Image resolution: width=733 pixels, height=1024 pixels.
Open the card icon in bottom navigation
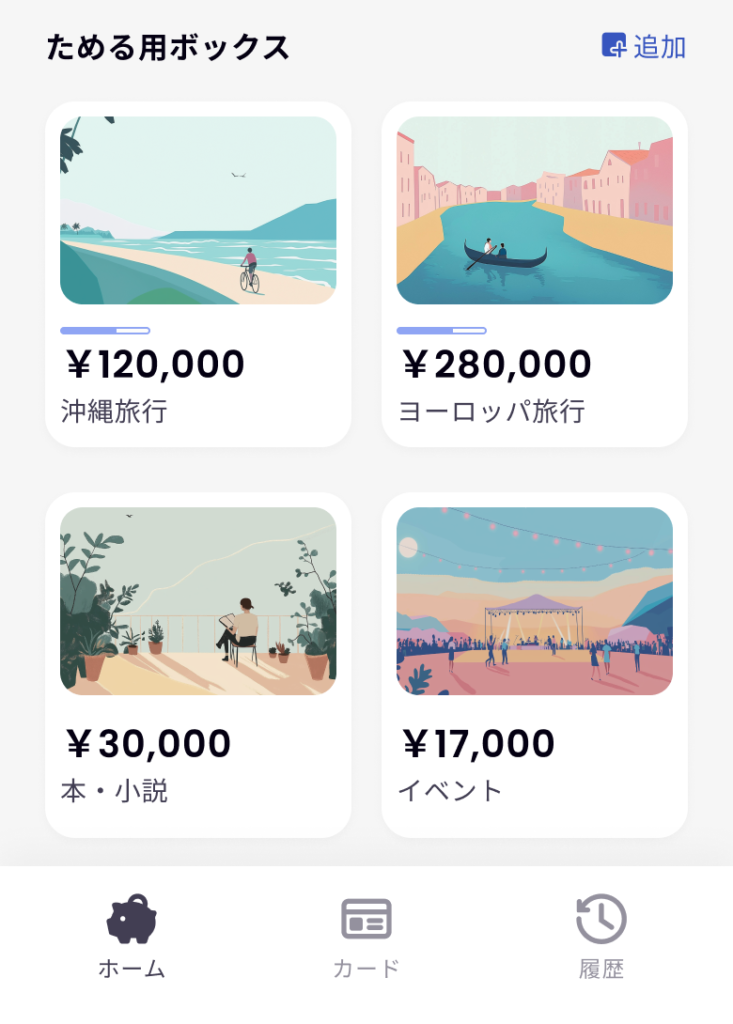(366, 916)
